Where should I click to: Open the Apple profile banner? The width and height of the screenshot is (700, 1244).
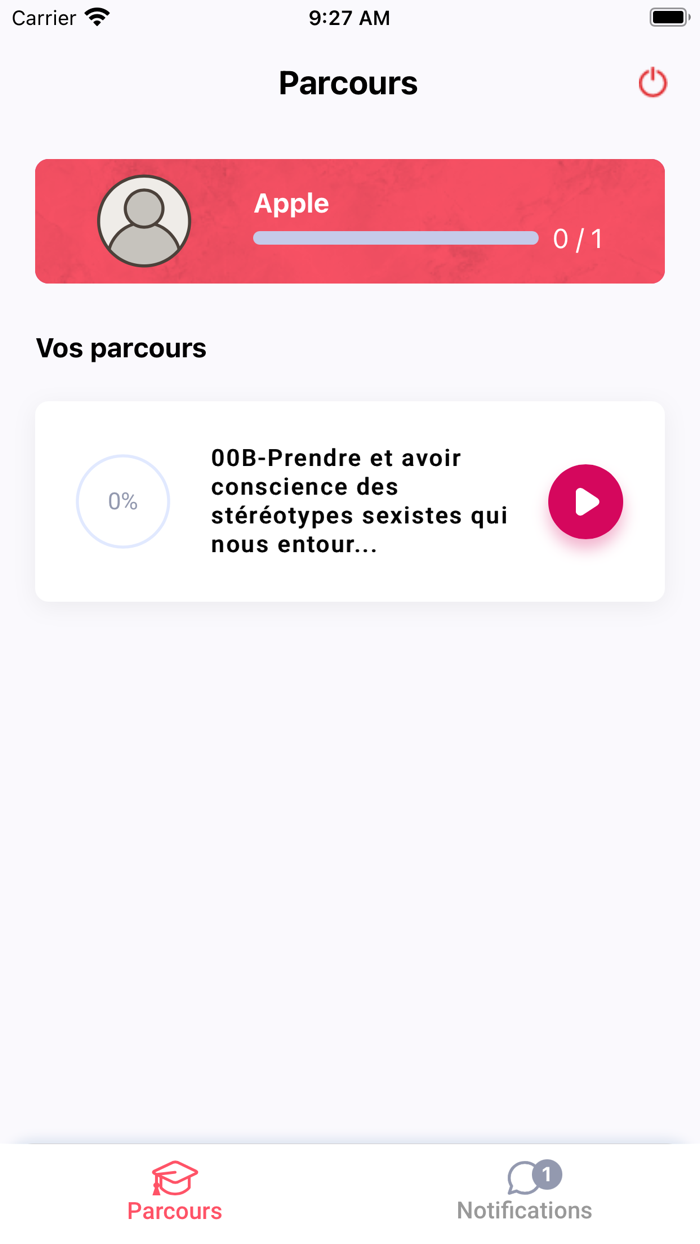[x=350, y=221]
